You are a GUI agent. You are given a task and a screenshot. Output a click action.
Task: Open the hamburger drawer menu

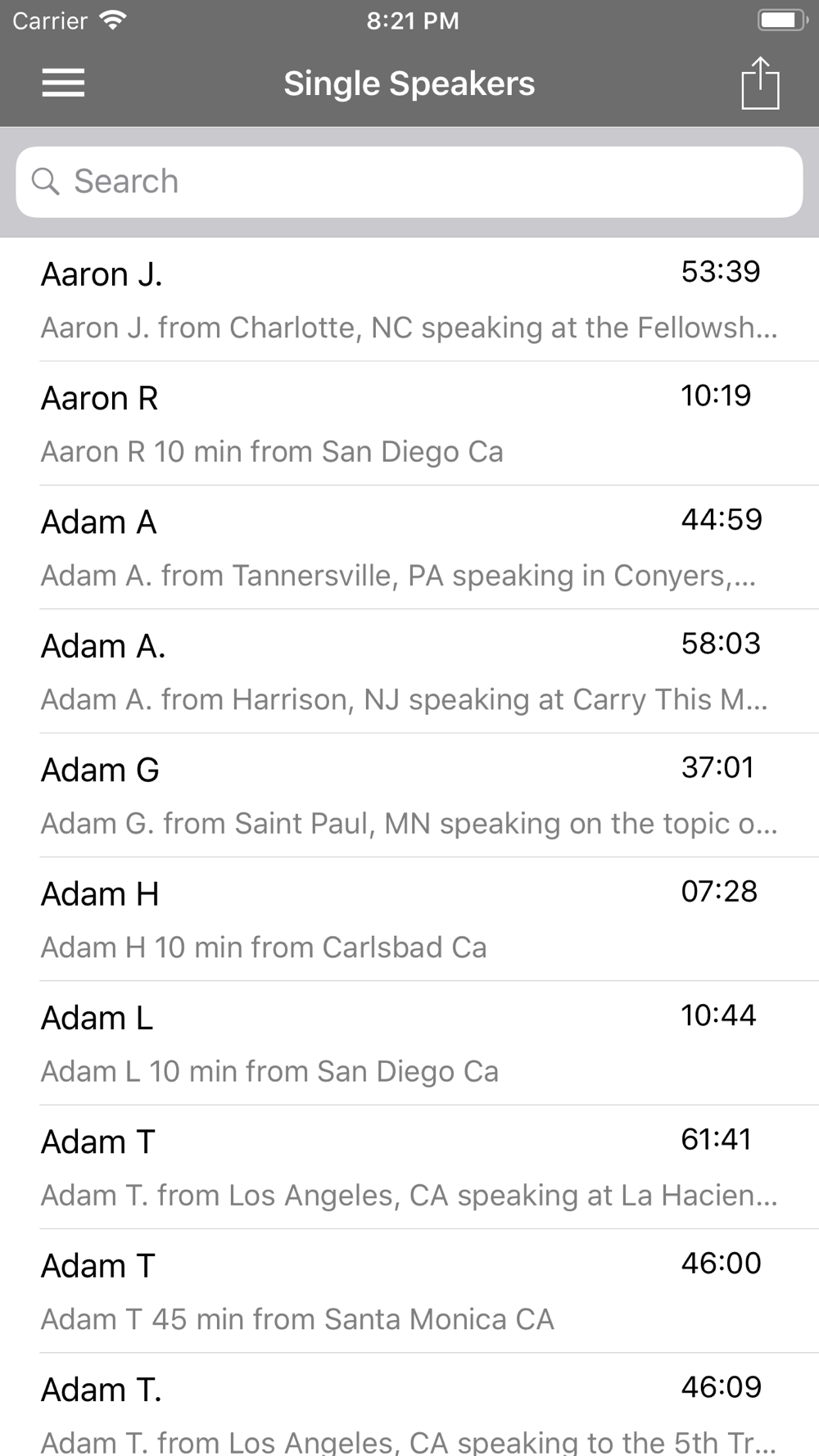63,83
